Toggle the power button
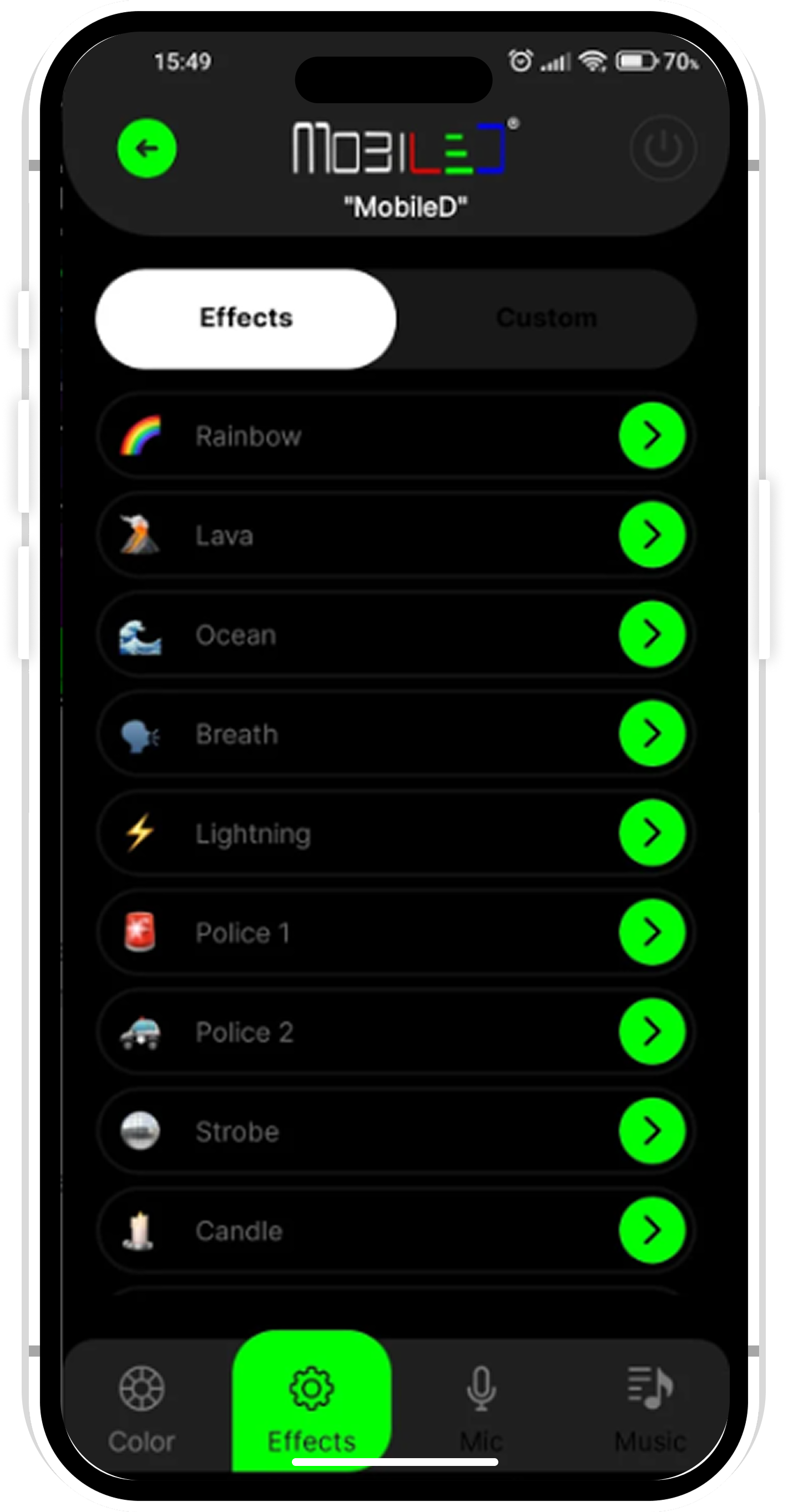 [x=663, y=149]
